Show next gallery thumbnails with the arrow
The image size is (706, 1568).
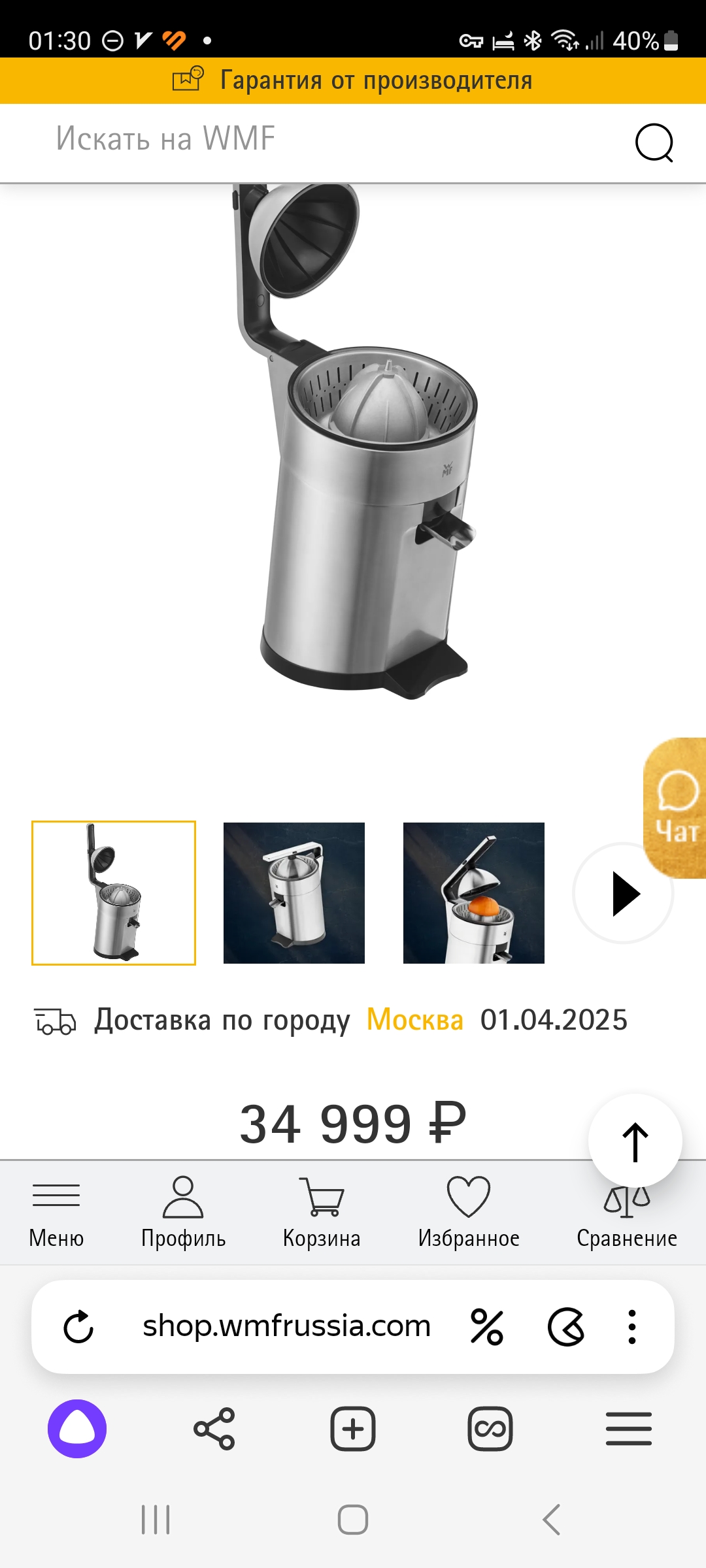[623, 893]
